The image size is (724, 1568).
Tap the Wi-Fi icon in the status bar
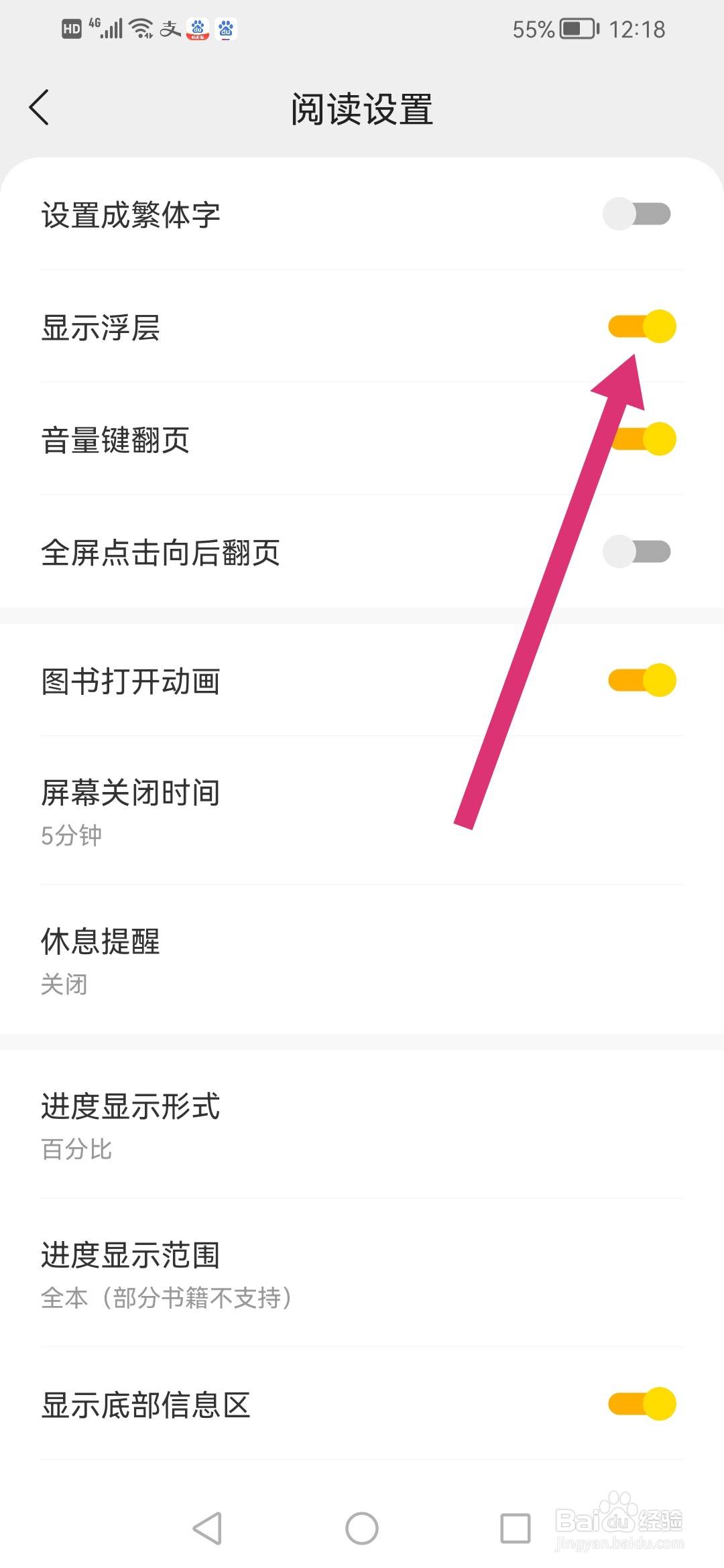(x=141, y=28)
